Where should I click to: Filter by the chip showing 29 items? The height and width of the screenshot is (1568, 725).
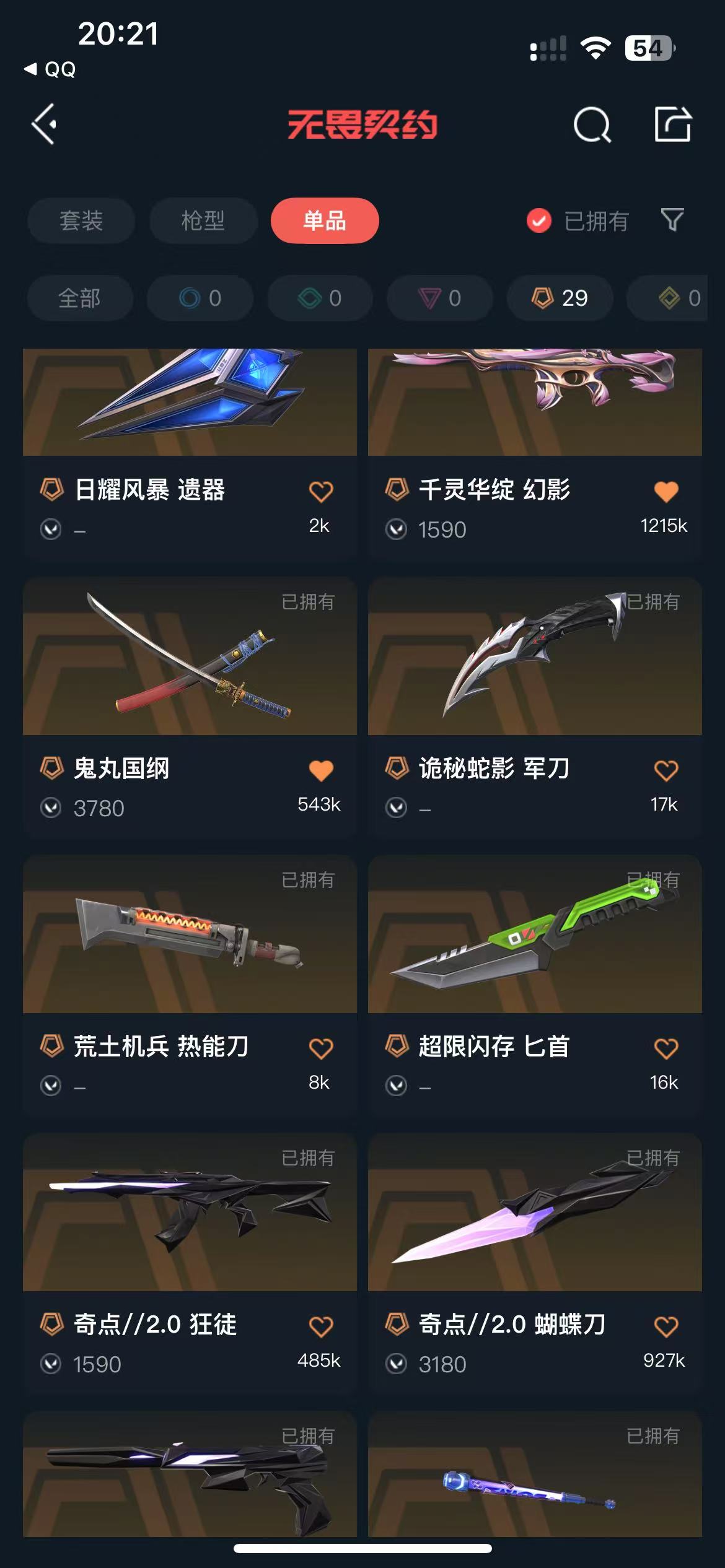pos(560,298)
